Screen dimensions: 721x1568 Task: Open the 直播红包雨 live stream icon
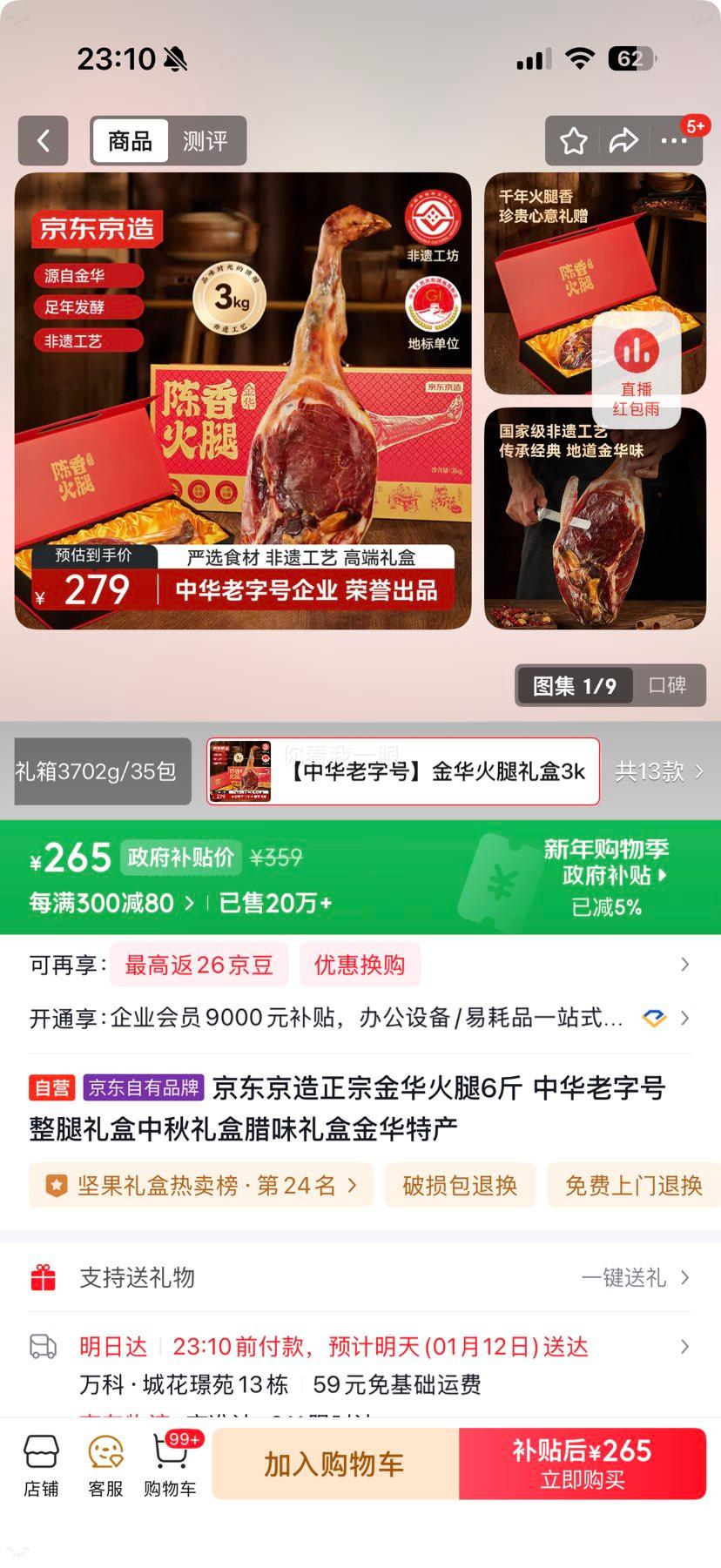(x=635, y=369)
